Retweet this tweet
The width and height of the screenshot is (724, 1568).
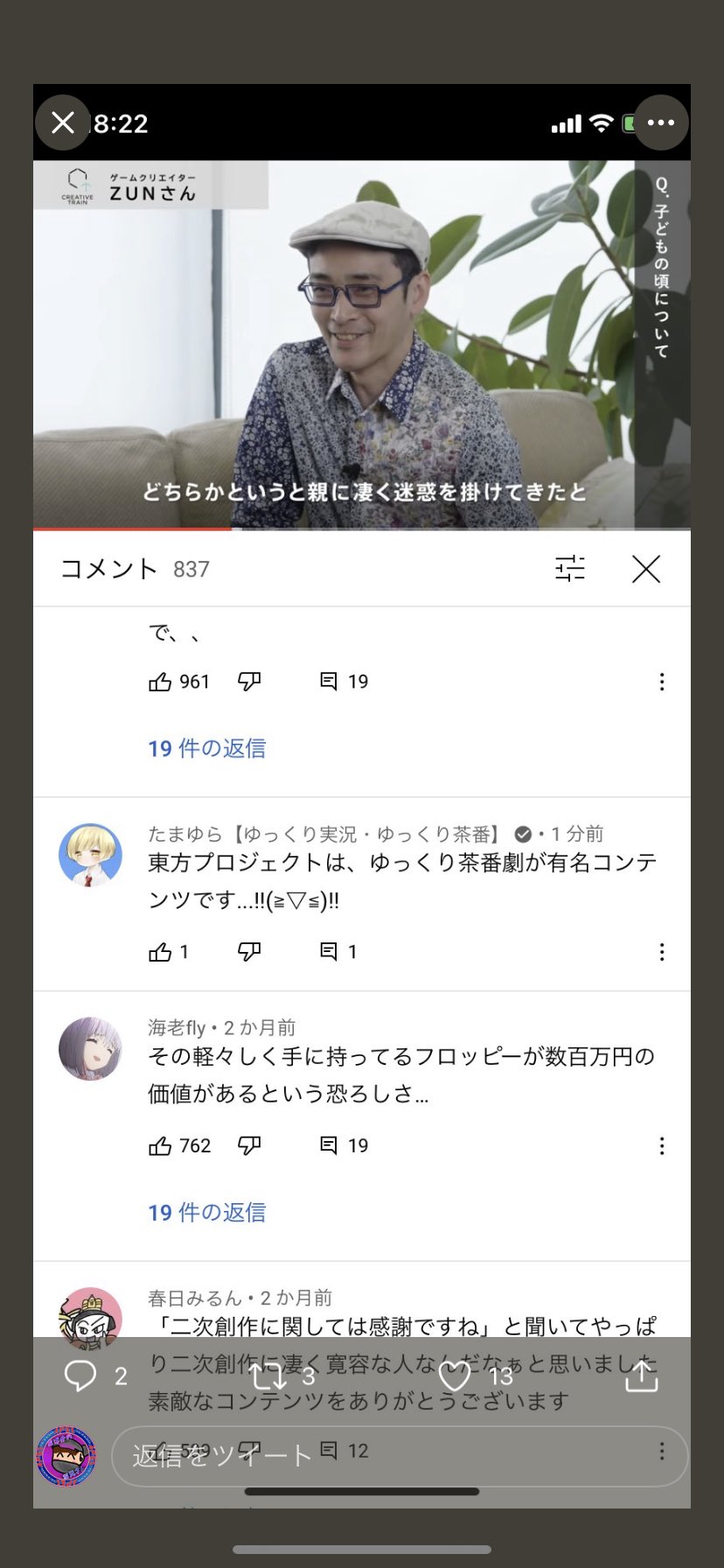coord(268,1376)
